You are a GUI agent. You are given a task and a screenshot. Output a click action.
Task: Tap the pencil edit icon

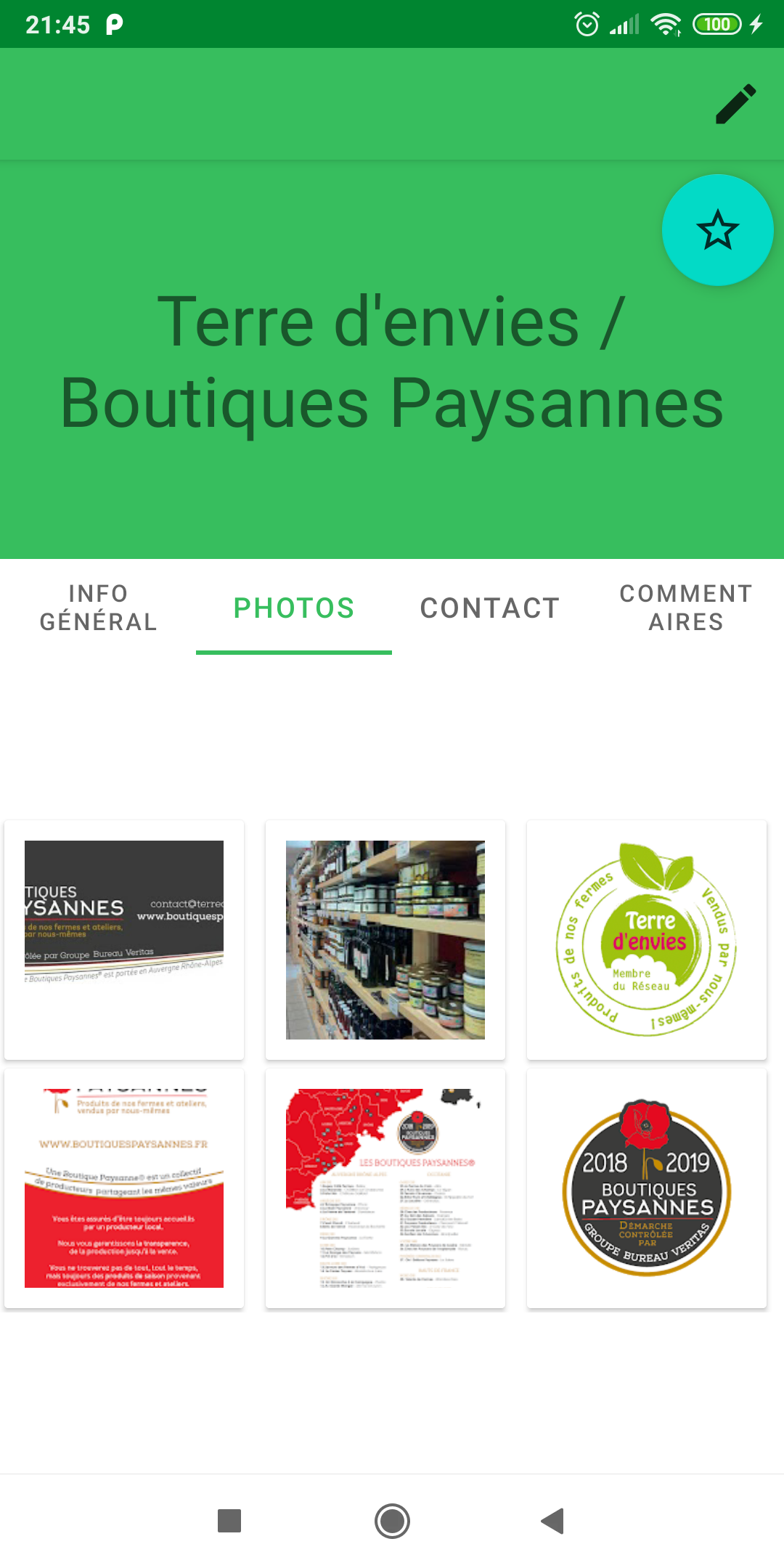(x=735, y=104)
